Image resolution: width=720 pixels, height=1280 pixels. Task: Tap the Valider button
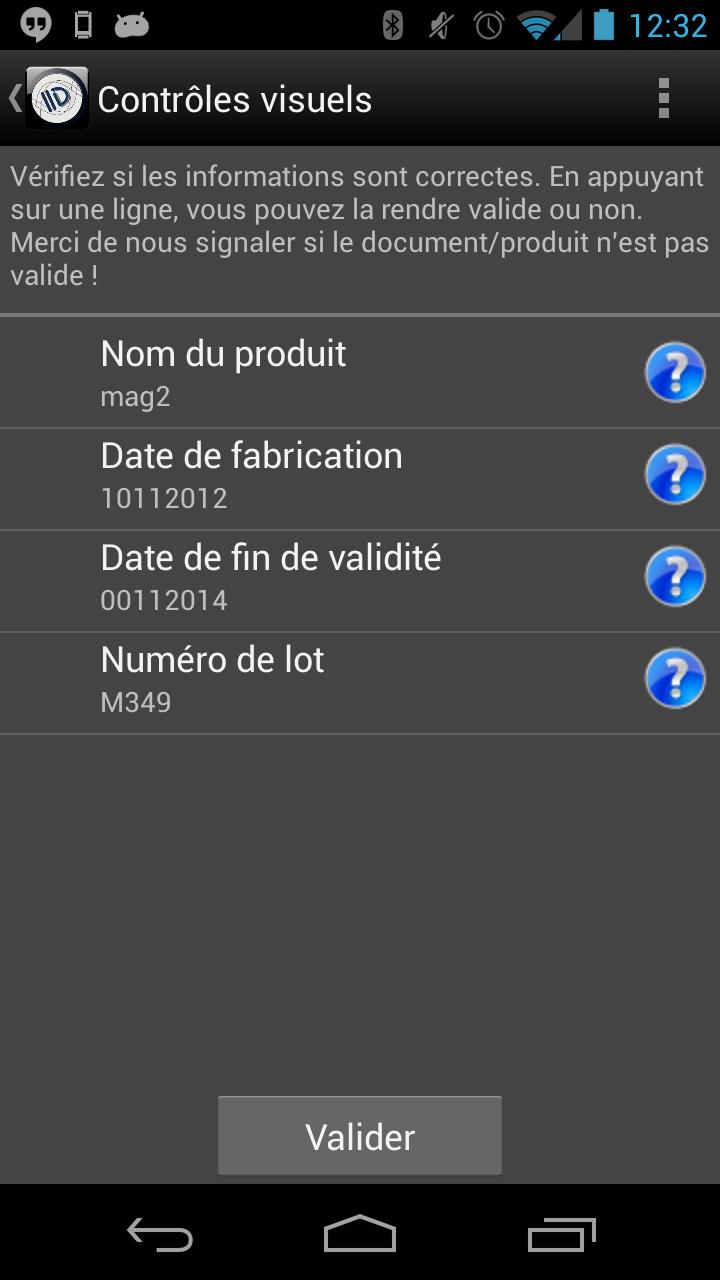coord(360,1136)
